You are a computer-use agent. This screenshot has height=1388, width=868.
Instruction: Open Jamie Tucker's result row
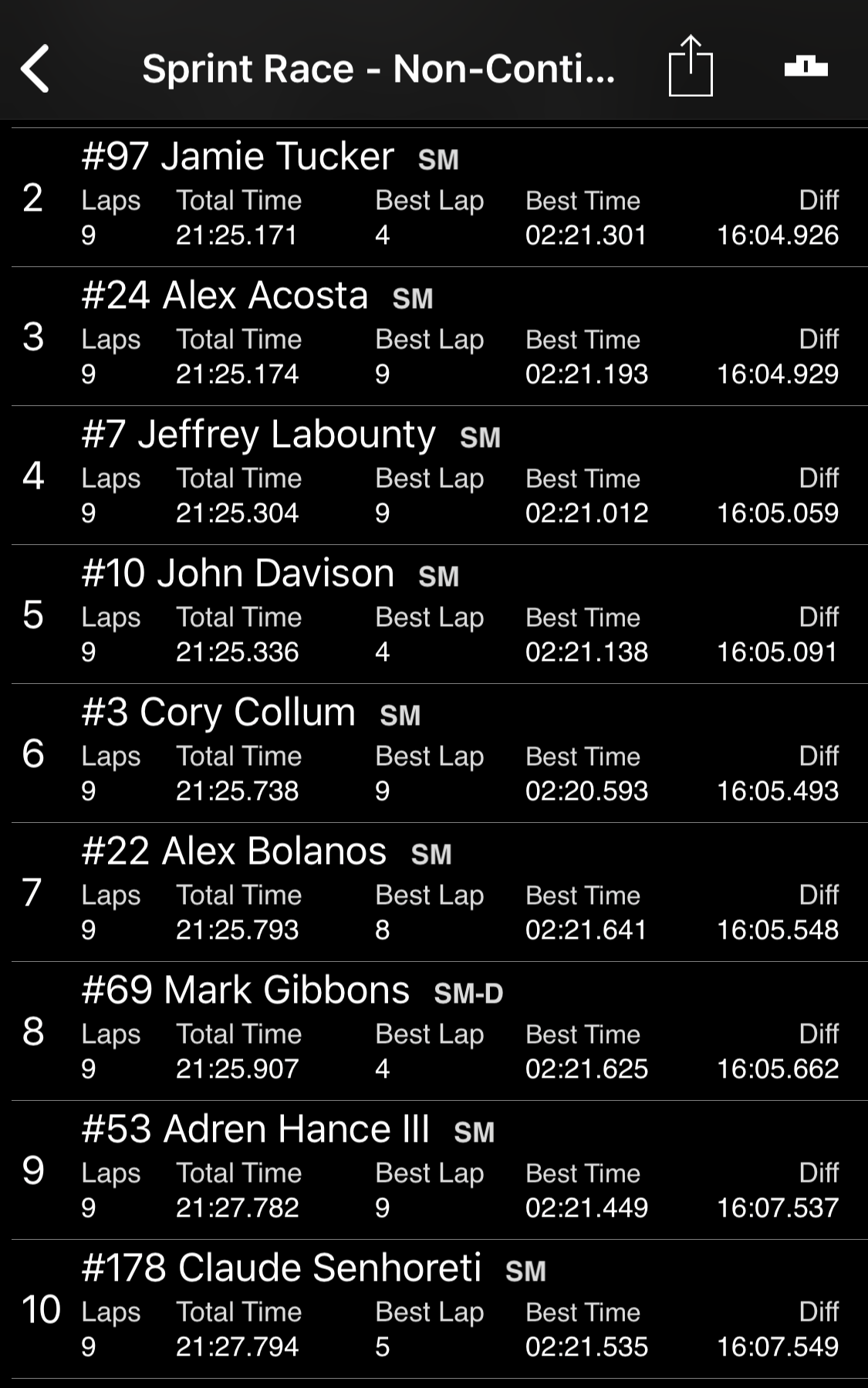(434, 198)
